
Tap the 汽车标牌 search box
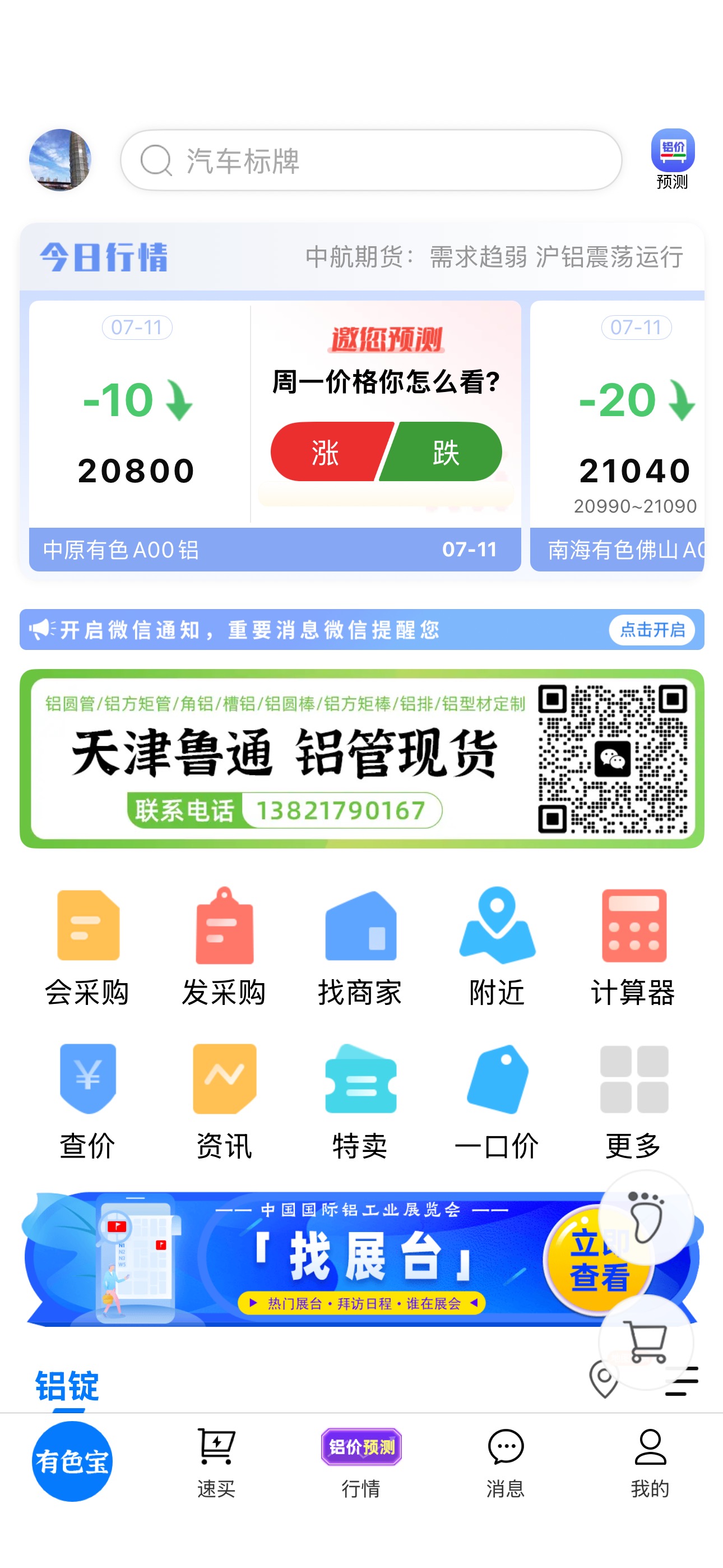370,160
